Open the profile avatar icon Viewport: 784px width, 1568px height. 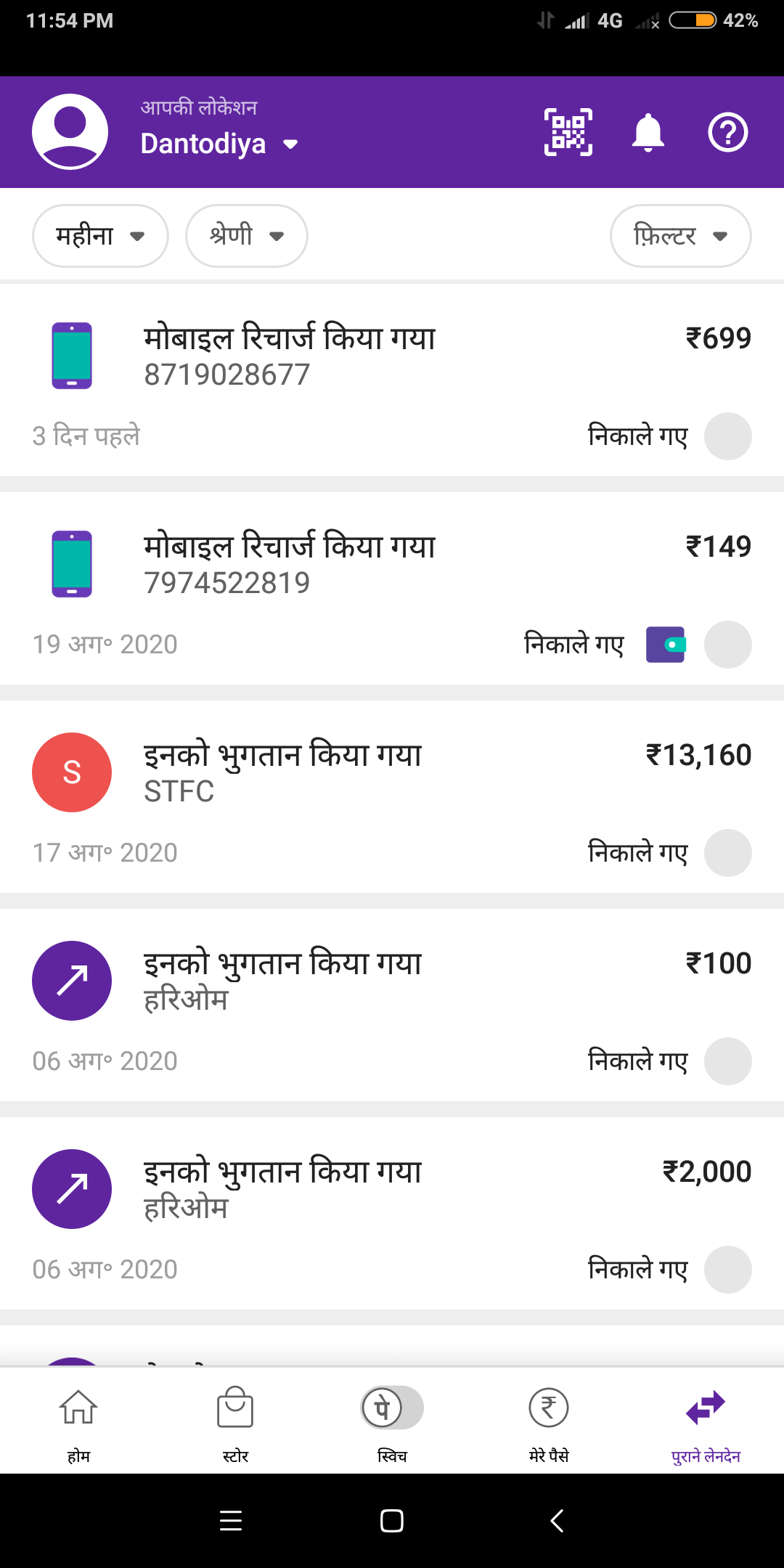70,132
